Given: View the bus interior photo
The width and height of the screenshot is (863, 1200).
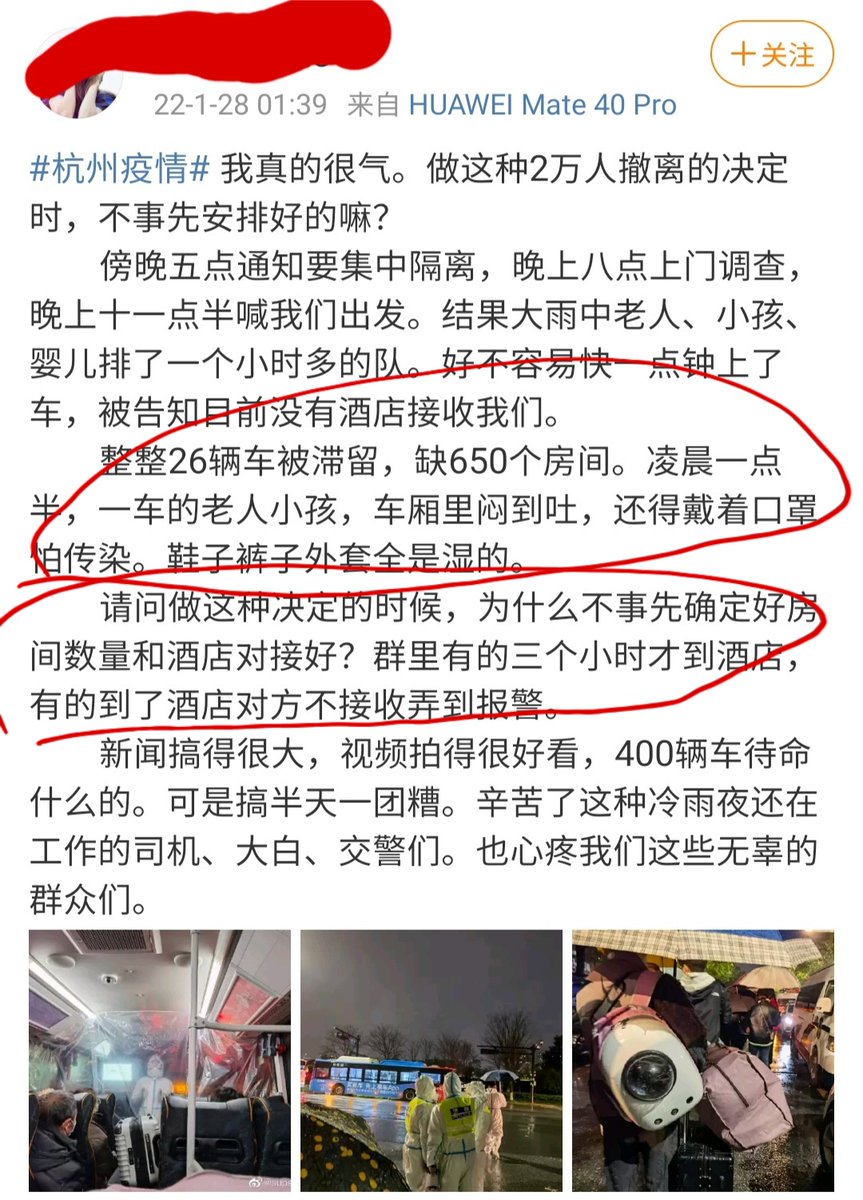Looking at the screenshot, I should (x=160, y=1060).
